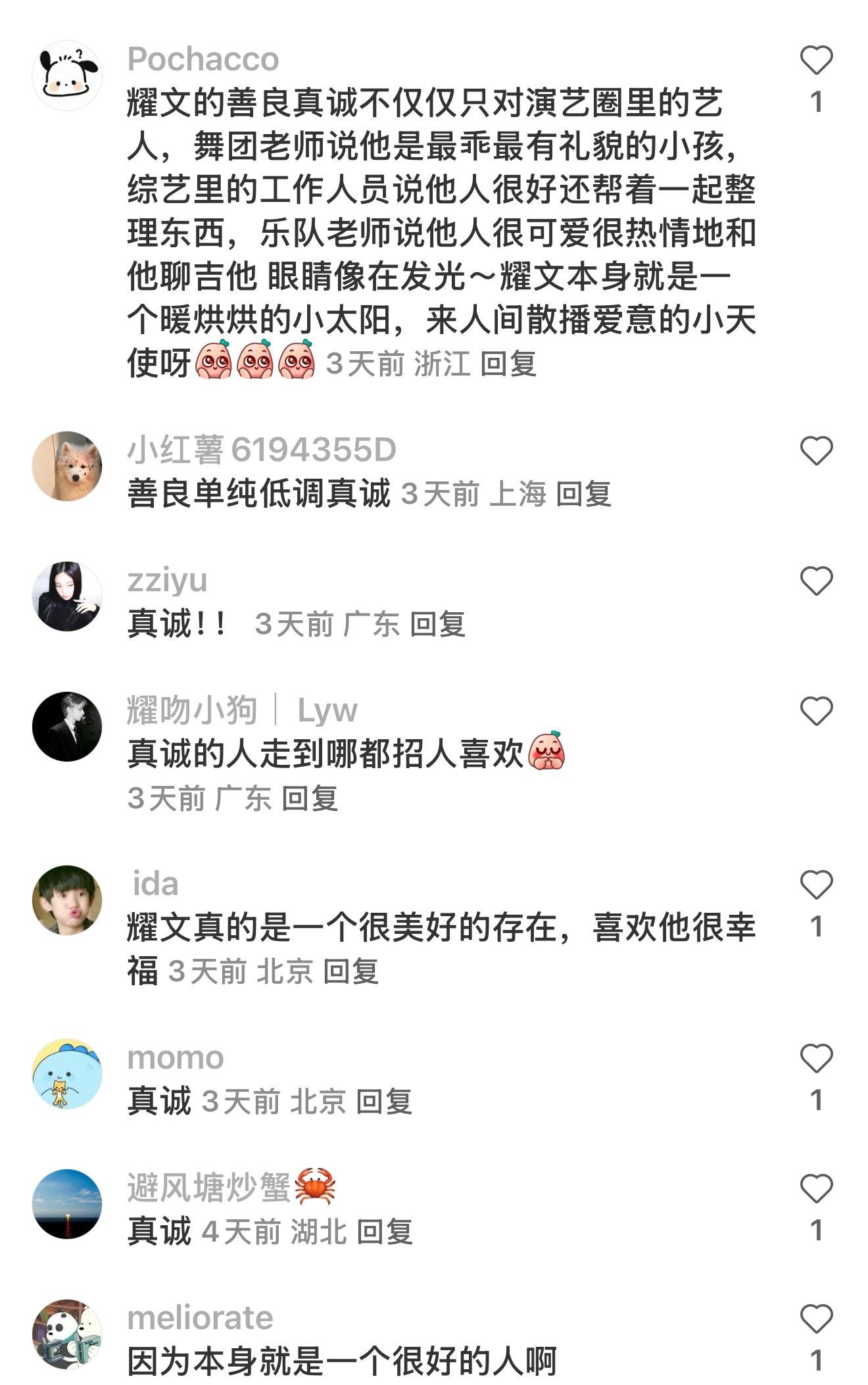
Task: Like 小红薯6194355D's comment
Action: [x=816, y=451]
